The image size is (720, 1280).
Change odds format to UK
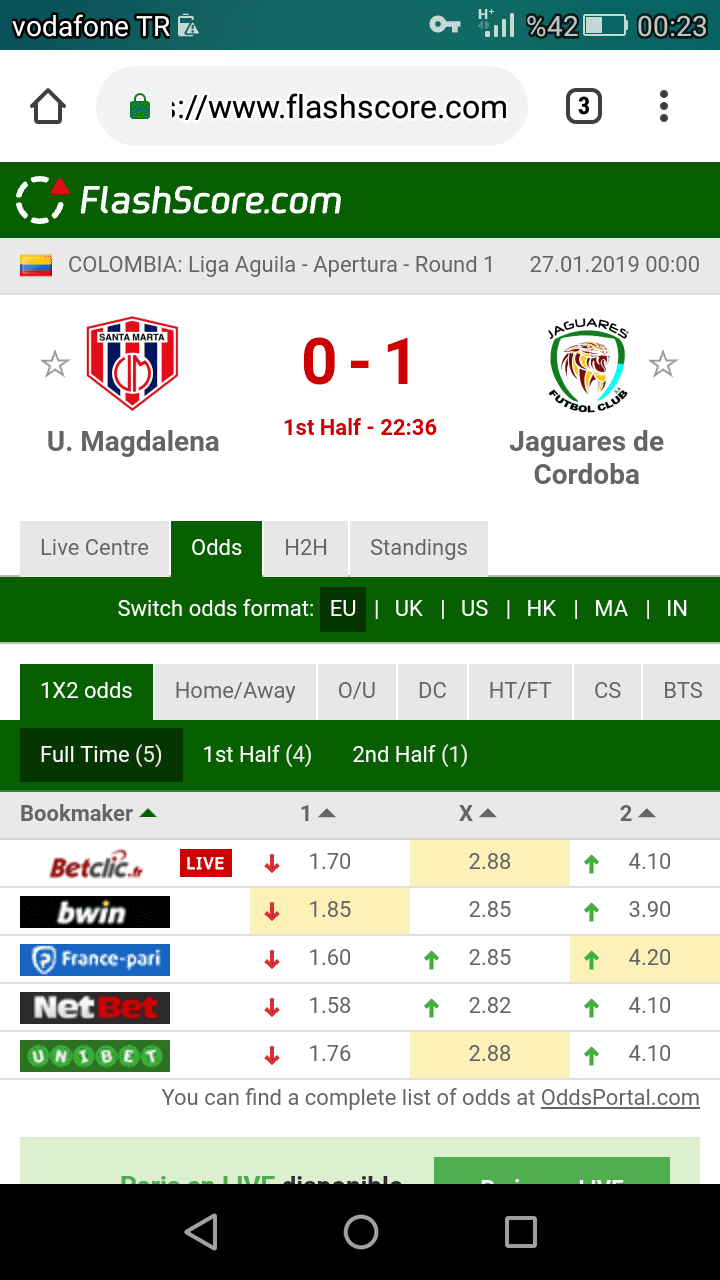point(409,609)
